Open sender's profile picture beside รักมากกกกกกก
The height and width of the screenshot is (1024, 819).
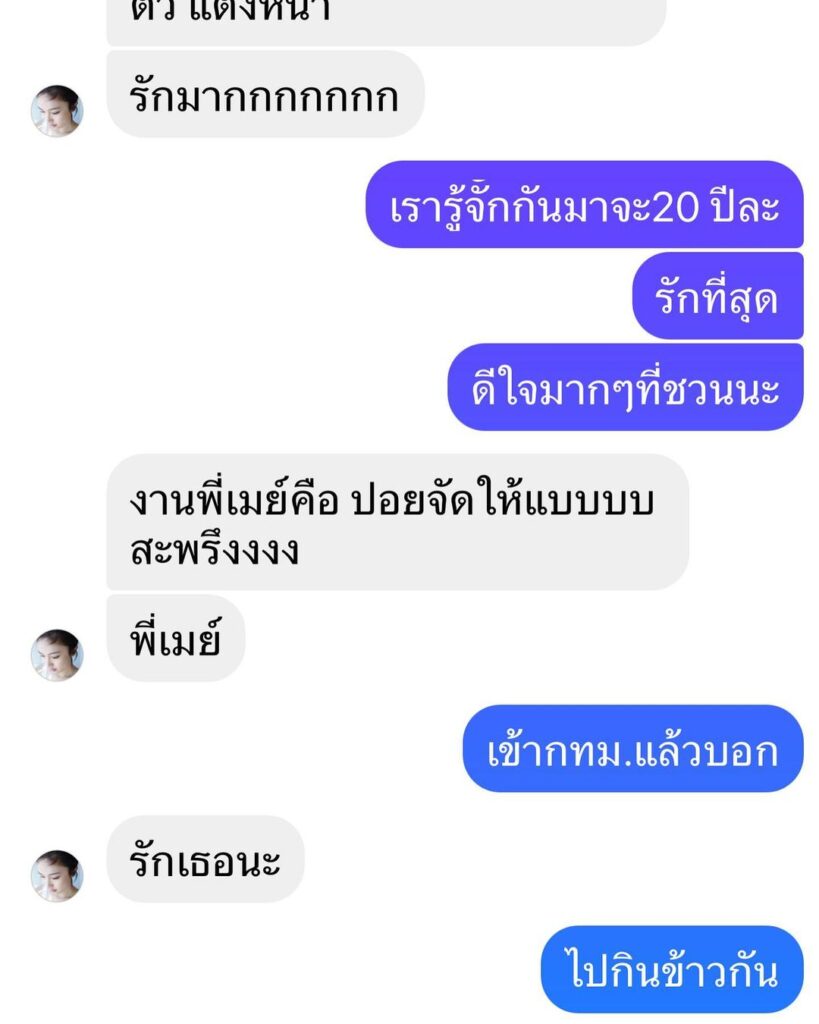point(57,110)
